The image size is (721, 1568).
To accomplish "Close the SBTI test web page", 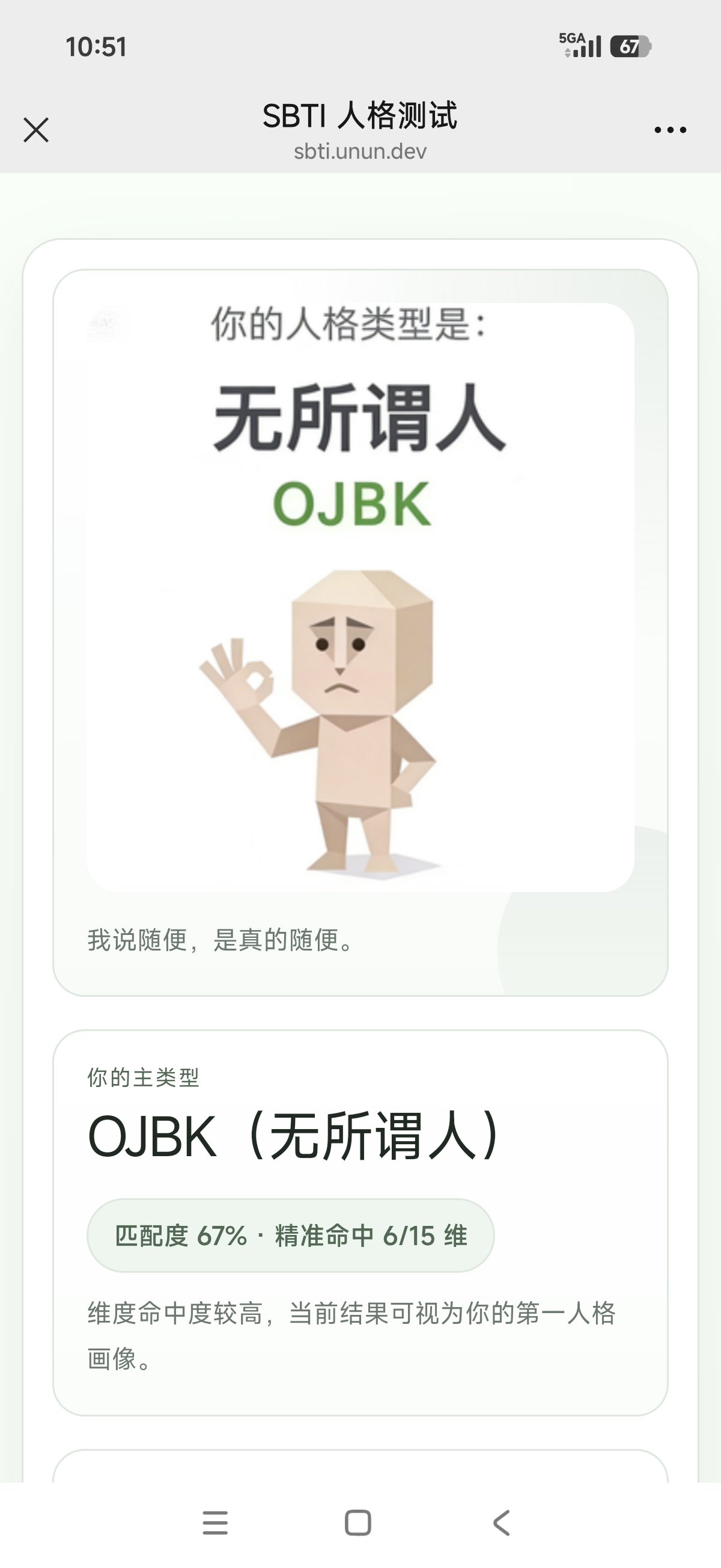I will [36, 130].
